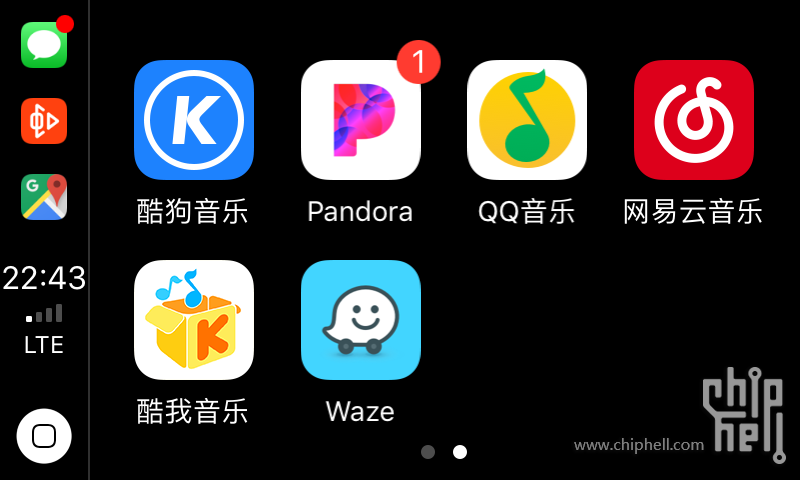
Task: Open the 酷狗音乐 app
Action: pos(194,120)
